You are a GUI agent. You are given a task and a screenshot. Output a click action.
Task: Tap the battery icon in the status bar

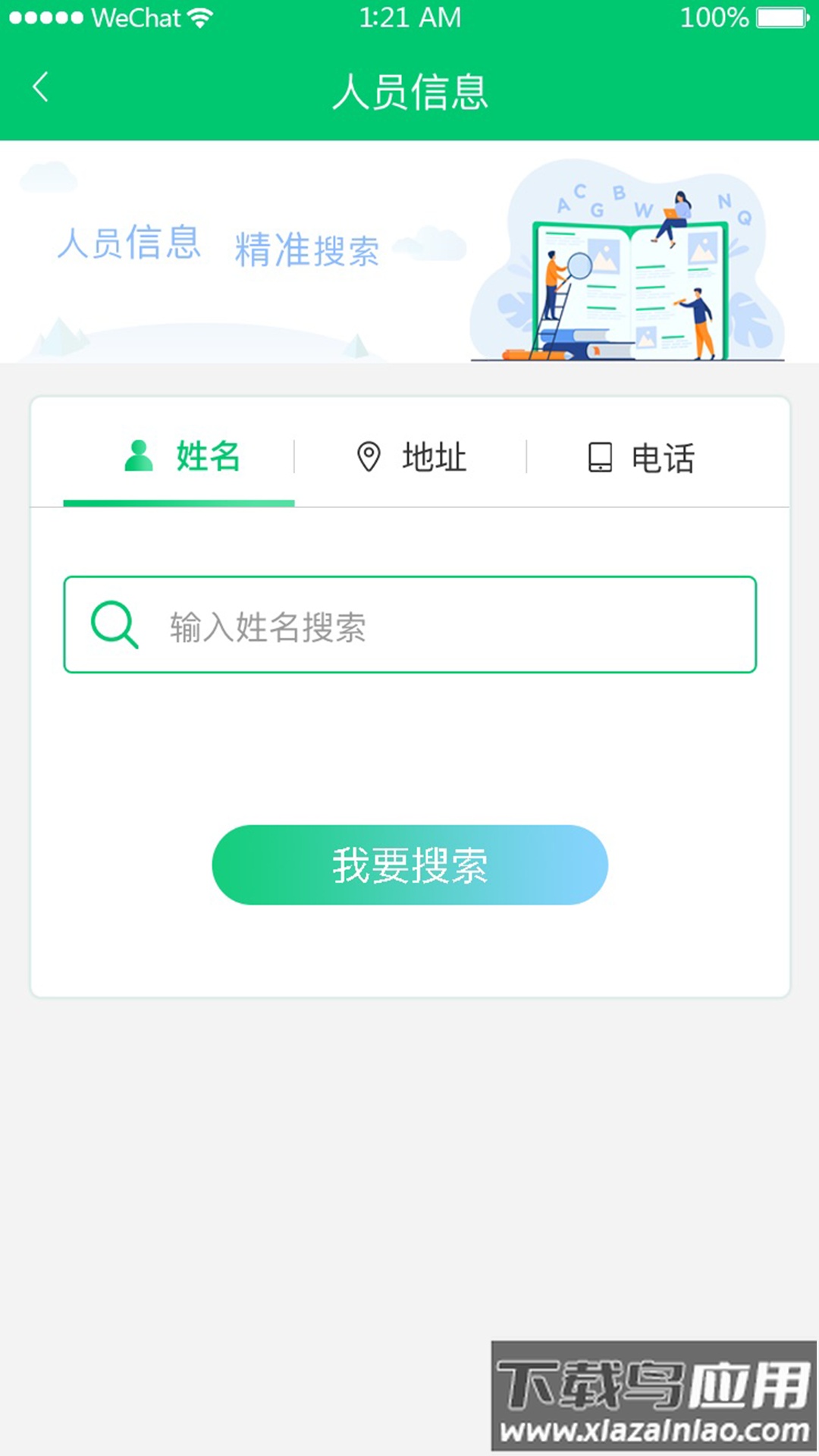[781, 17]
